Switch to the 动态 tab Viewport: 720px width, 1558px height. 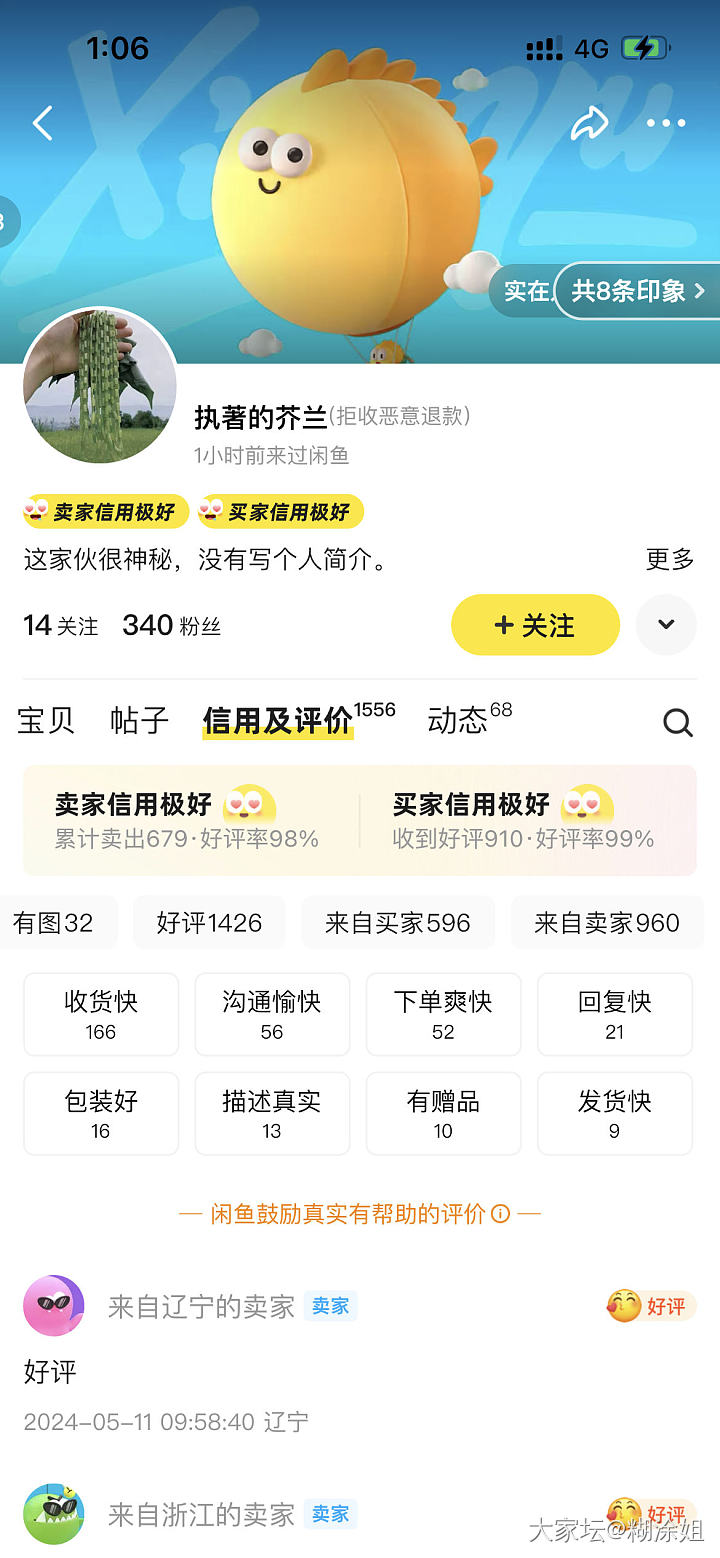click(458, 721)
